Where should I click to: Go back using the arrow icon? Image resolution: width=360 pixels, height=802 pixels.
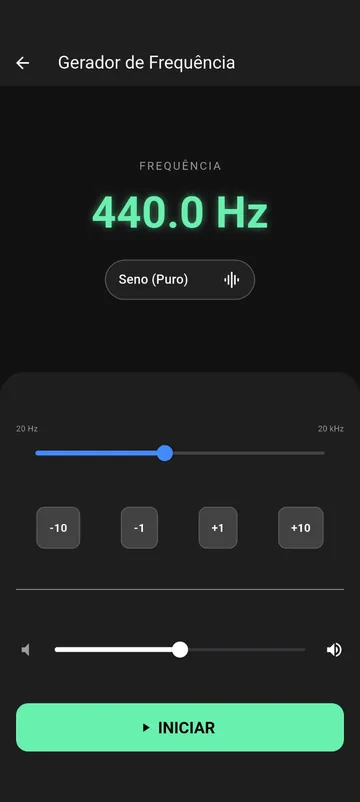click(22, 63)
